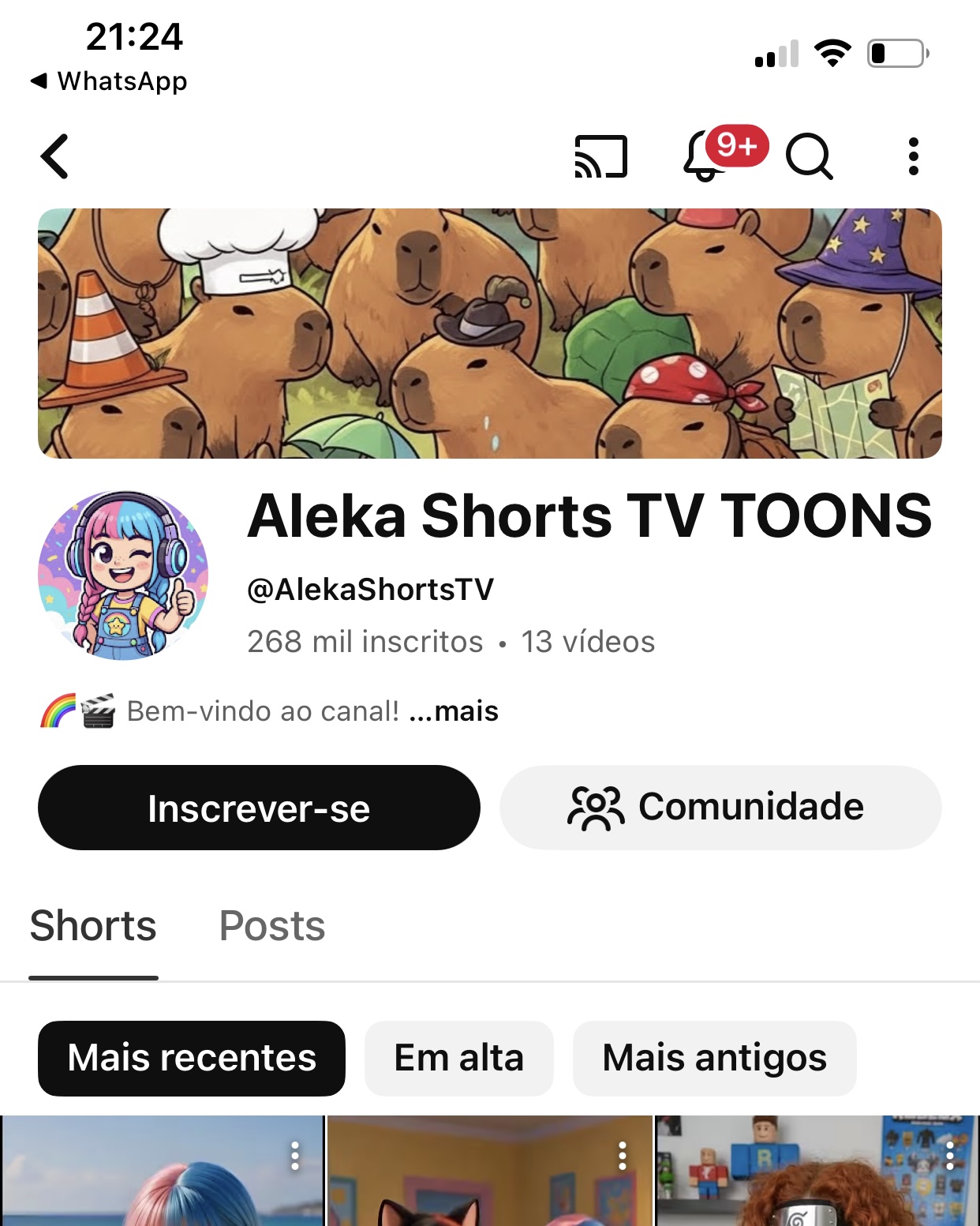Go back using the back arrow

click(55, 156)
